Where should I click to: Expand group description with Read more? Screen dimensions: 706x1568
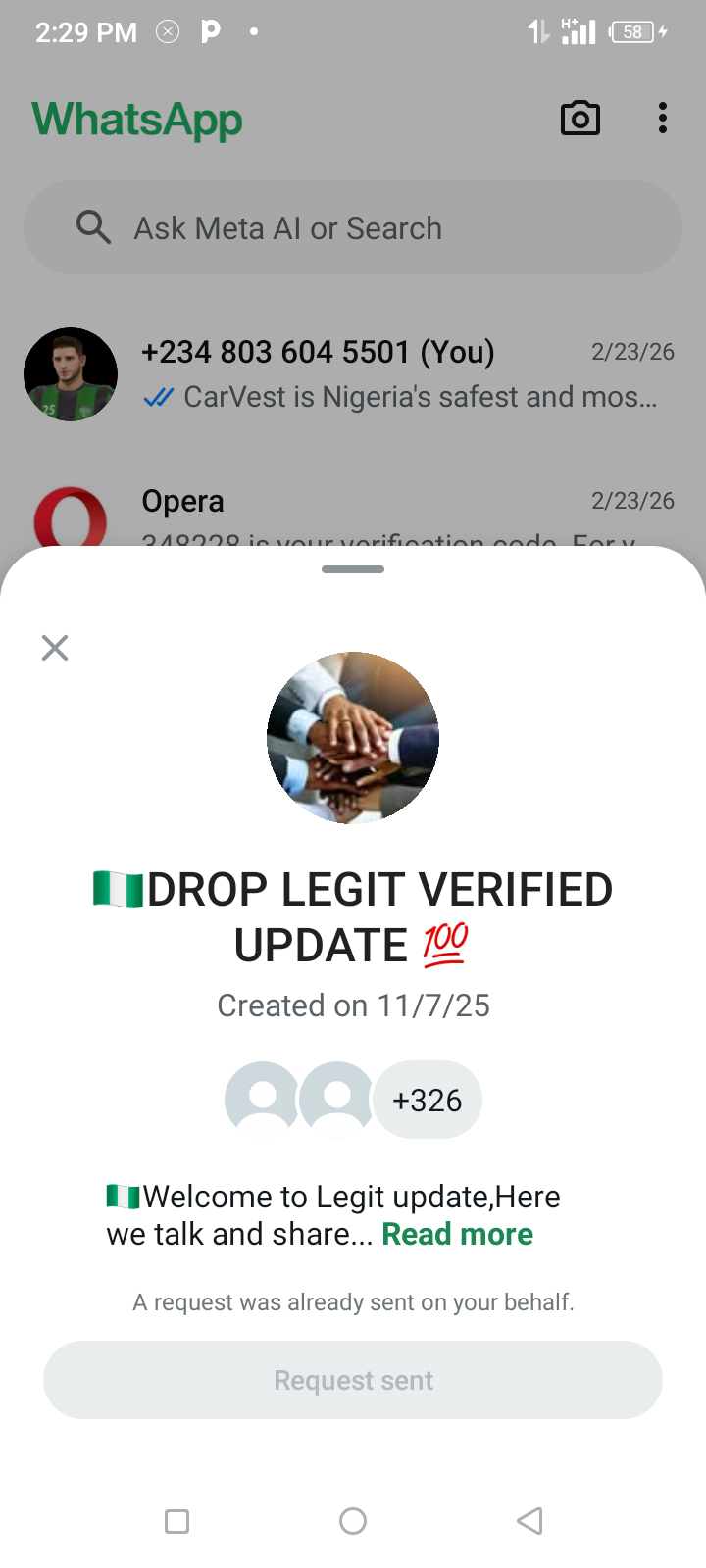[x=457, y=1234]
